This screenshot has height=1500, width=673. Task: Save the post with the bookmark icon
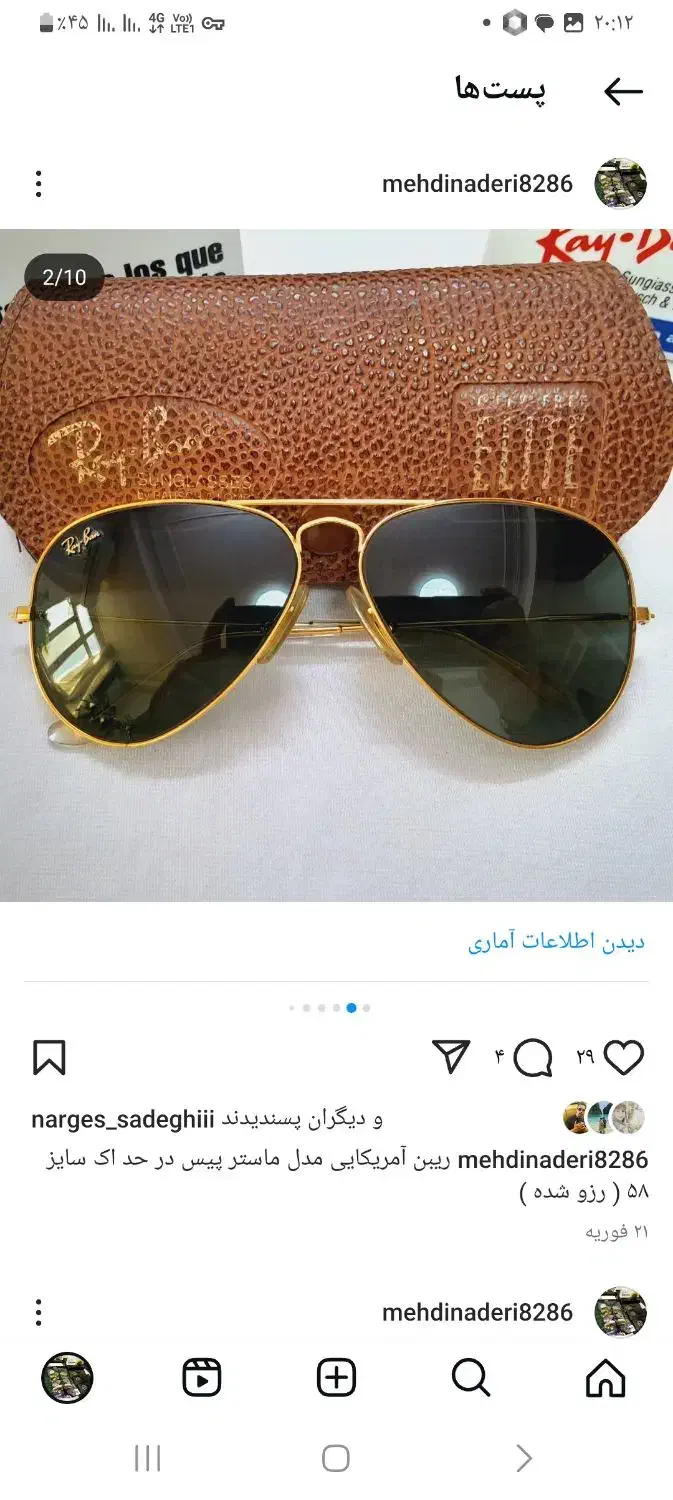click(x=49, y=1057)
